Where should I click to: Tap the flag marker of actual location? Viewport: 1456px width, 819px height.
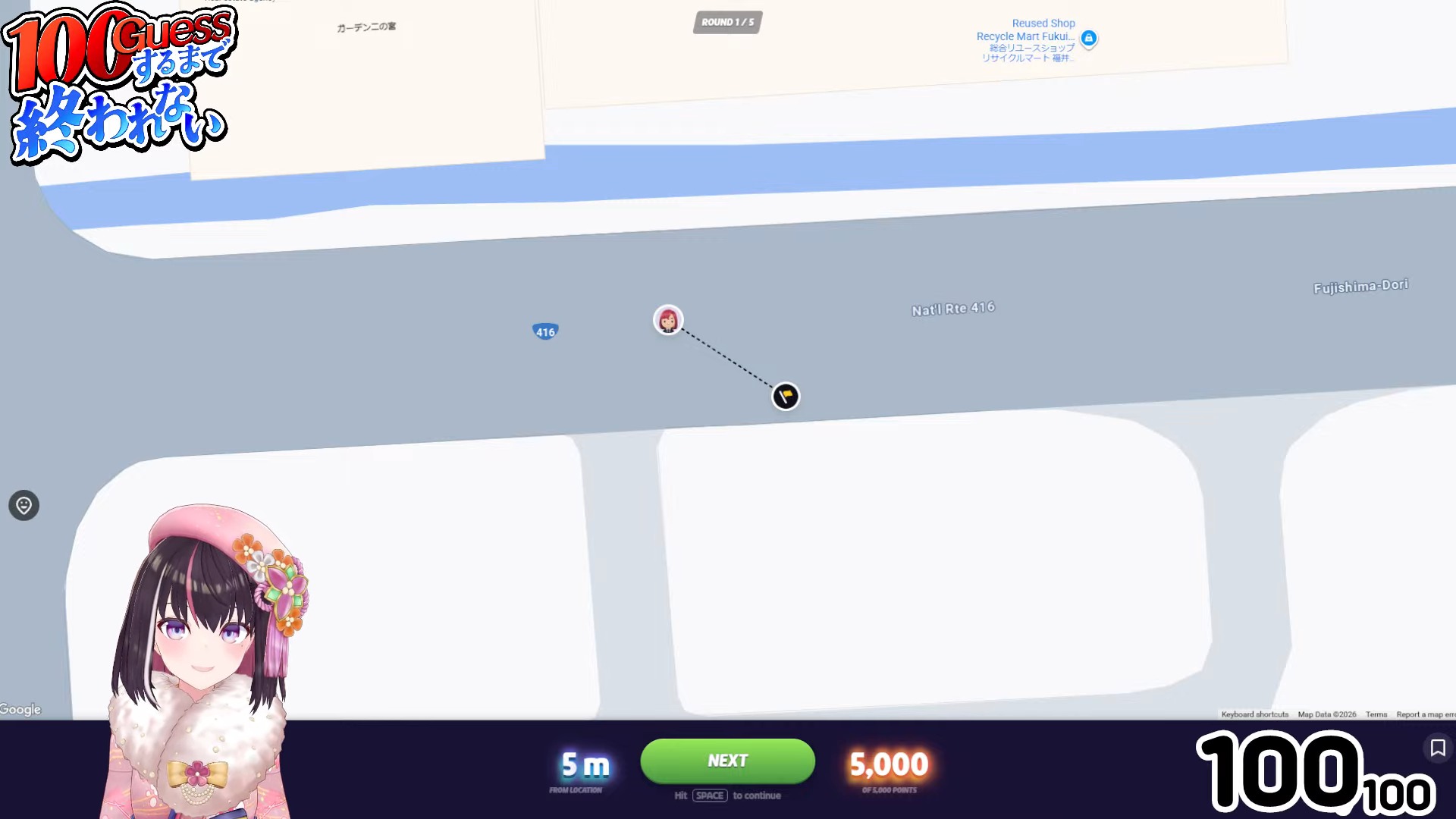point(786,396)
